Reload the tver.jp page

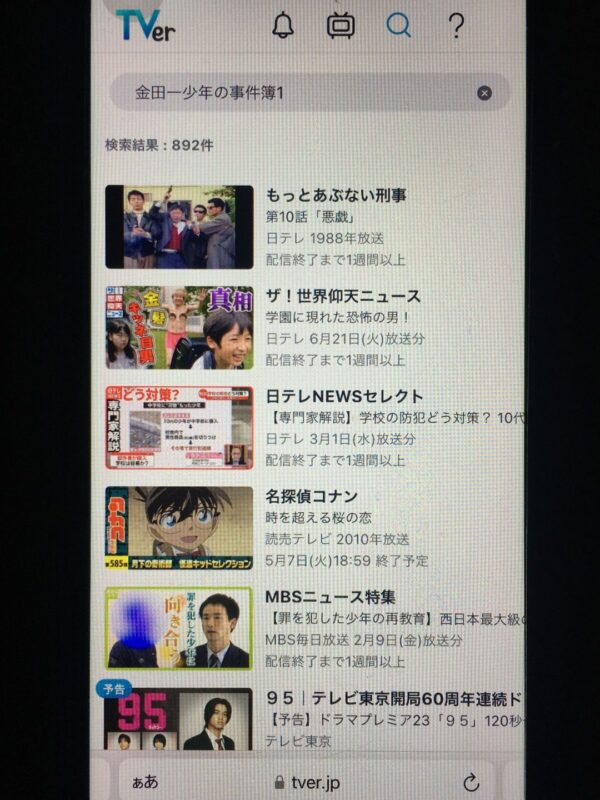tap(471, 782)
